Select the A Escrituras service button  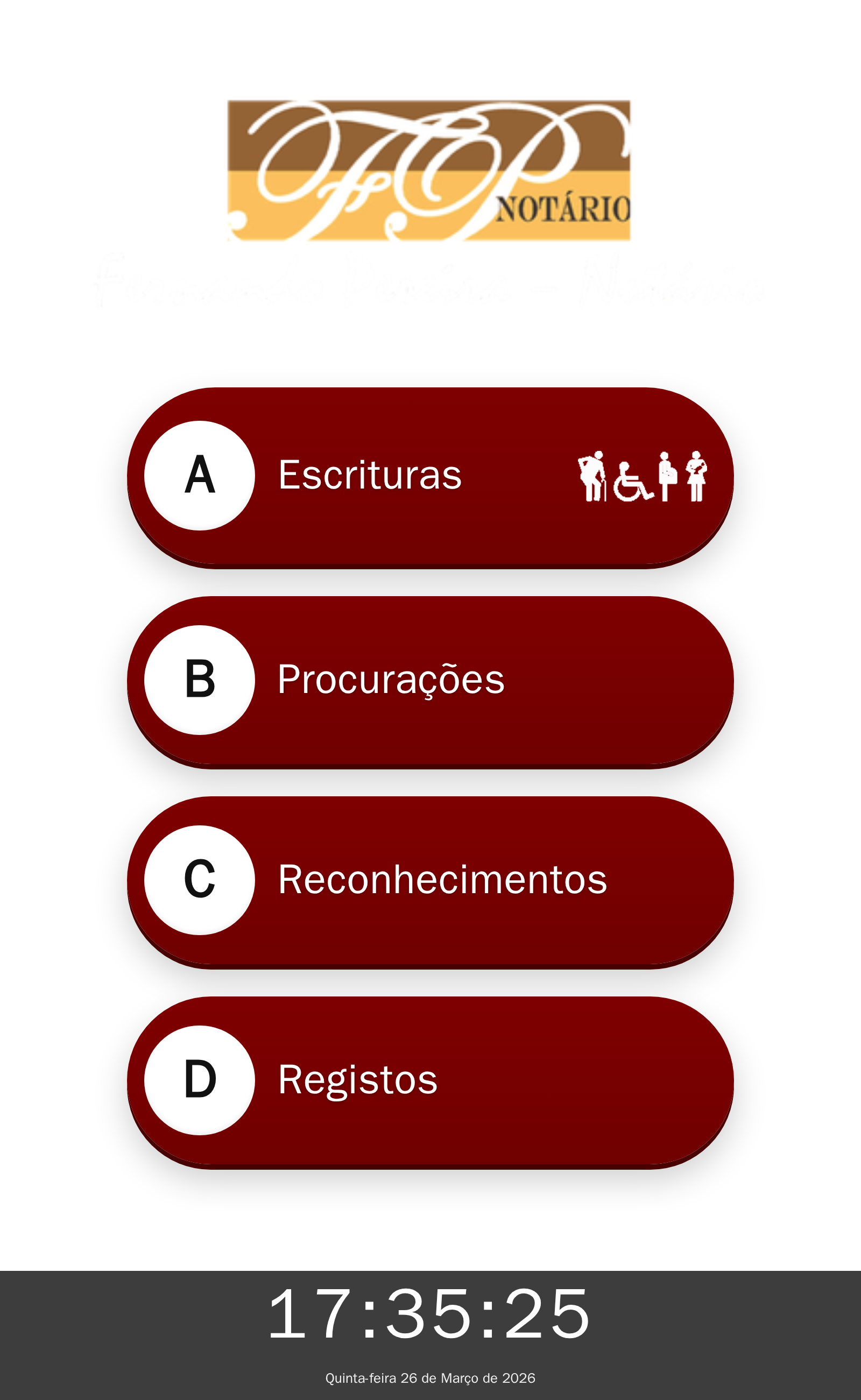tap(430, 476)
